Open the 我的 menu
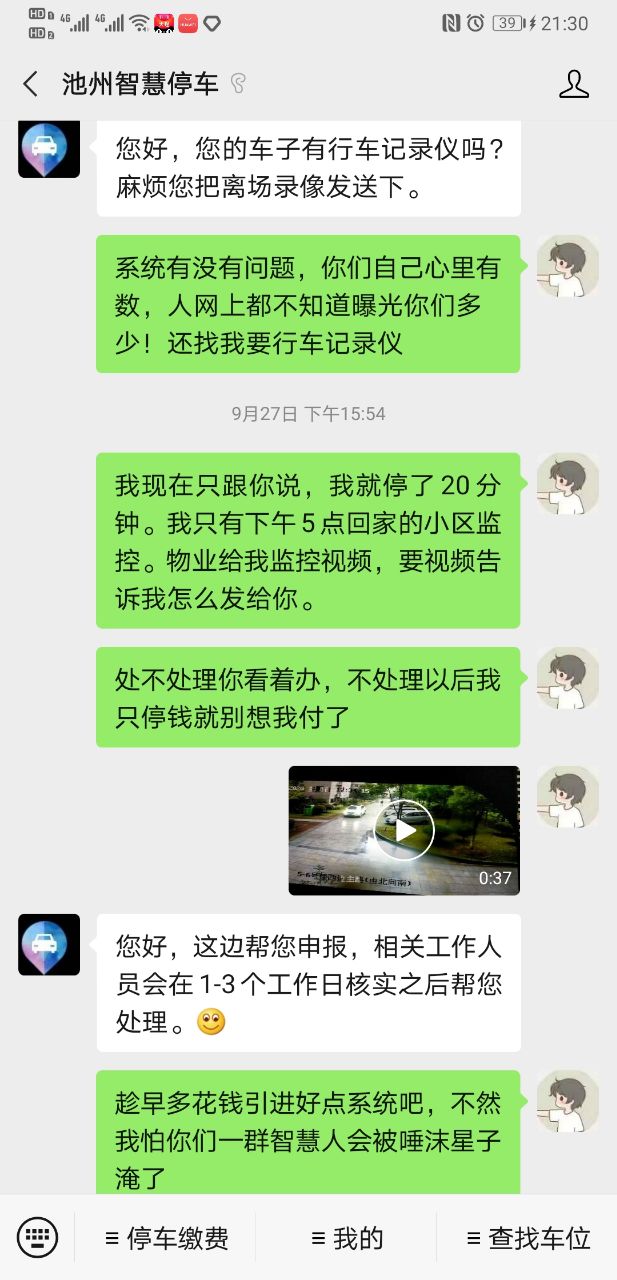Image resolution: width=617 pixels, height=1280 pixels. 346,1238
